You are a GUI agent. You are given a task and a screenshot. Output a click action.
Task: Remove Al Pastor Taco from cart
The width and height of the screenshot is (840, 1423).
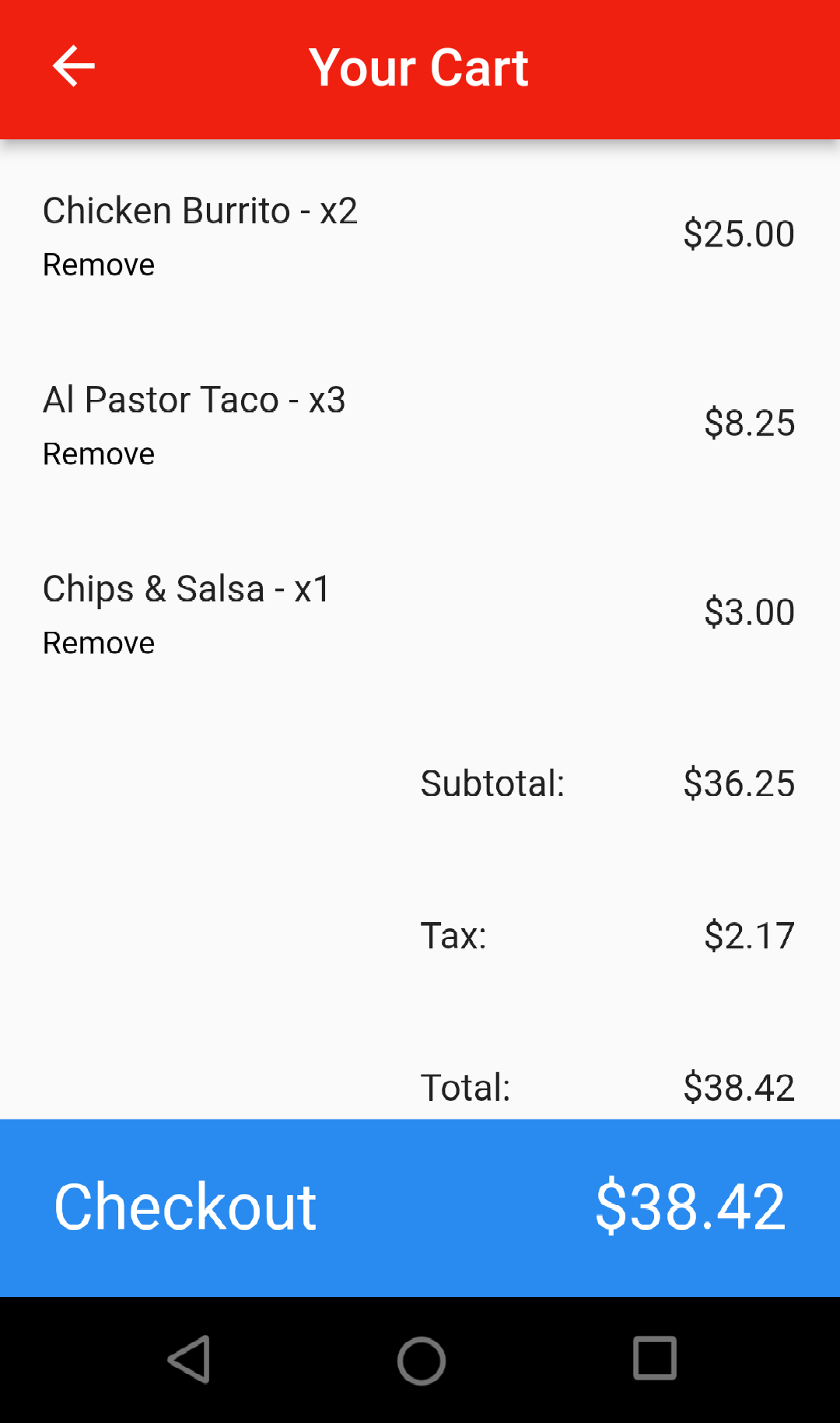[99, 454]
